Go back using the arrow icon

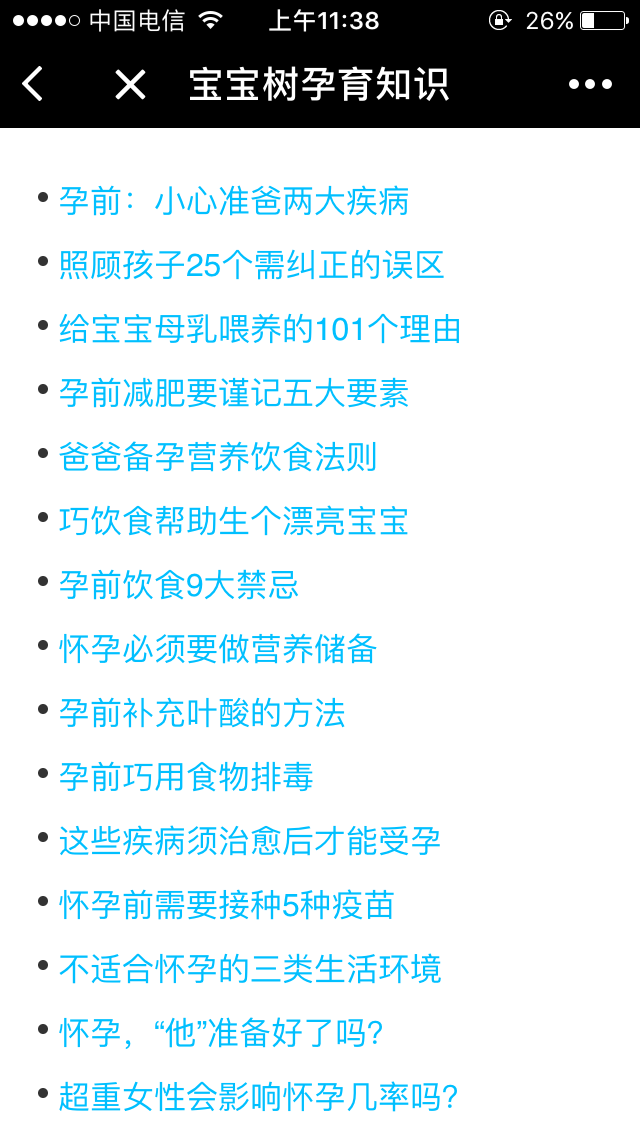(33, 85)
